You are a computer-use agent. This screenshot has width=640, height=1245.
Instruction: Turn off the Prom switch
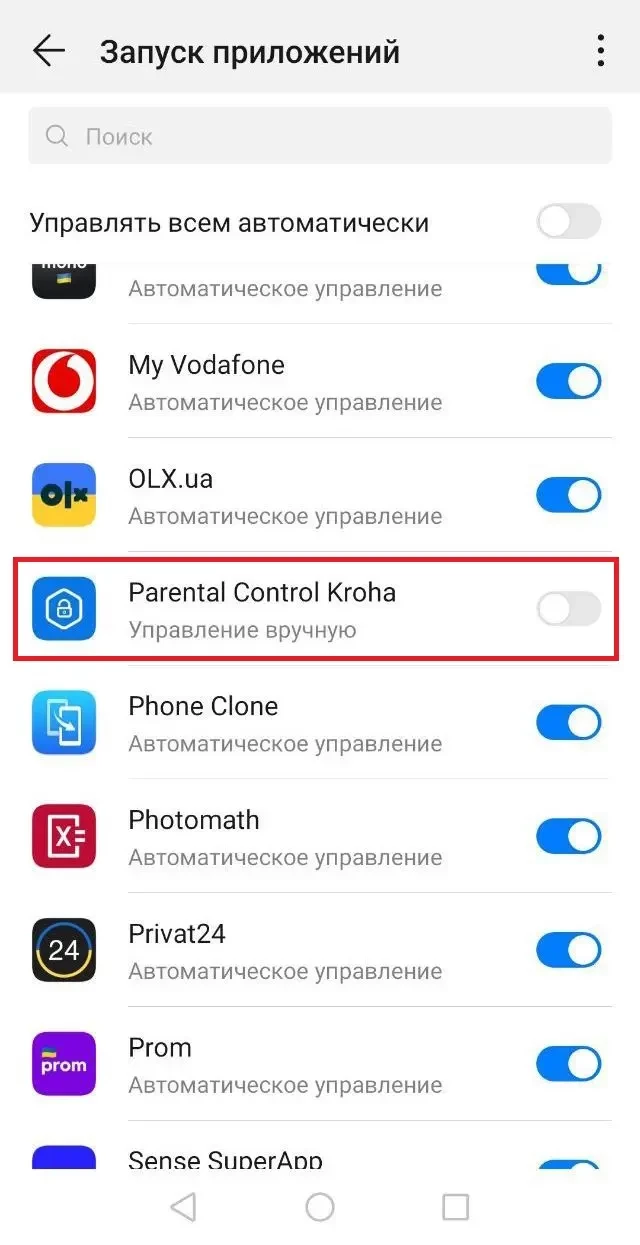coord(568,1064)
